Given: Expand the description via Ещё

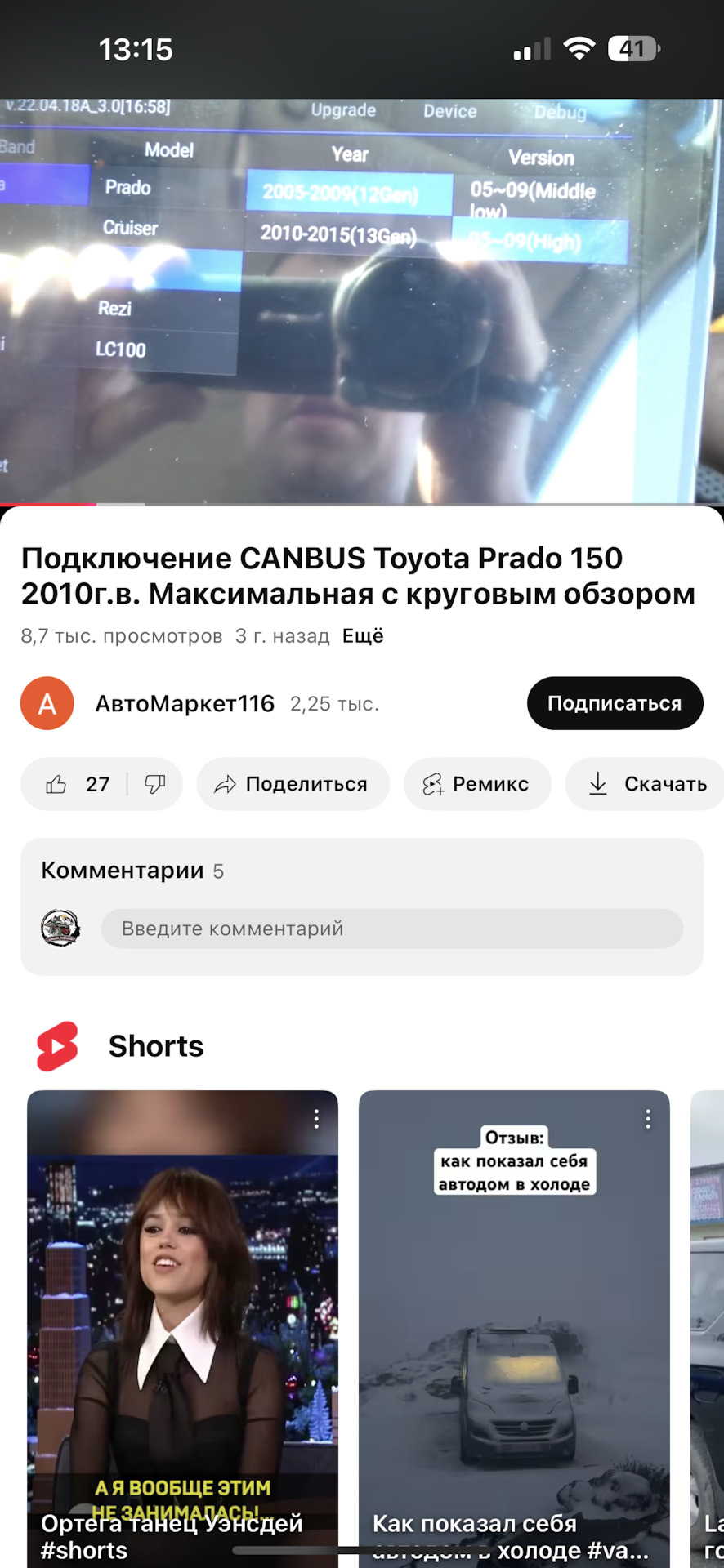Looking at the screenshot, I should pyautogui.click(x=363, y=636).
